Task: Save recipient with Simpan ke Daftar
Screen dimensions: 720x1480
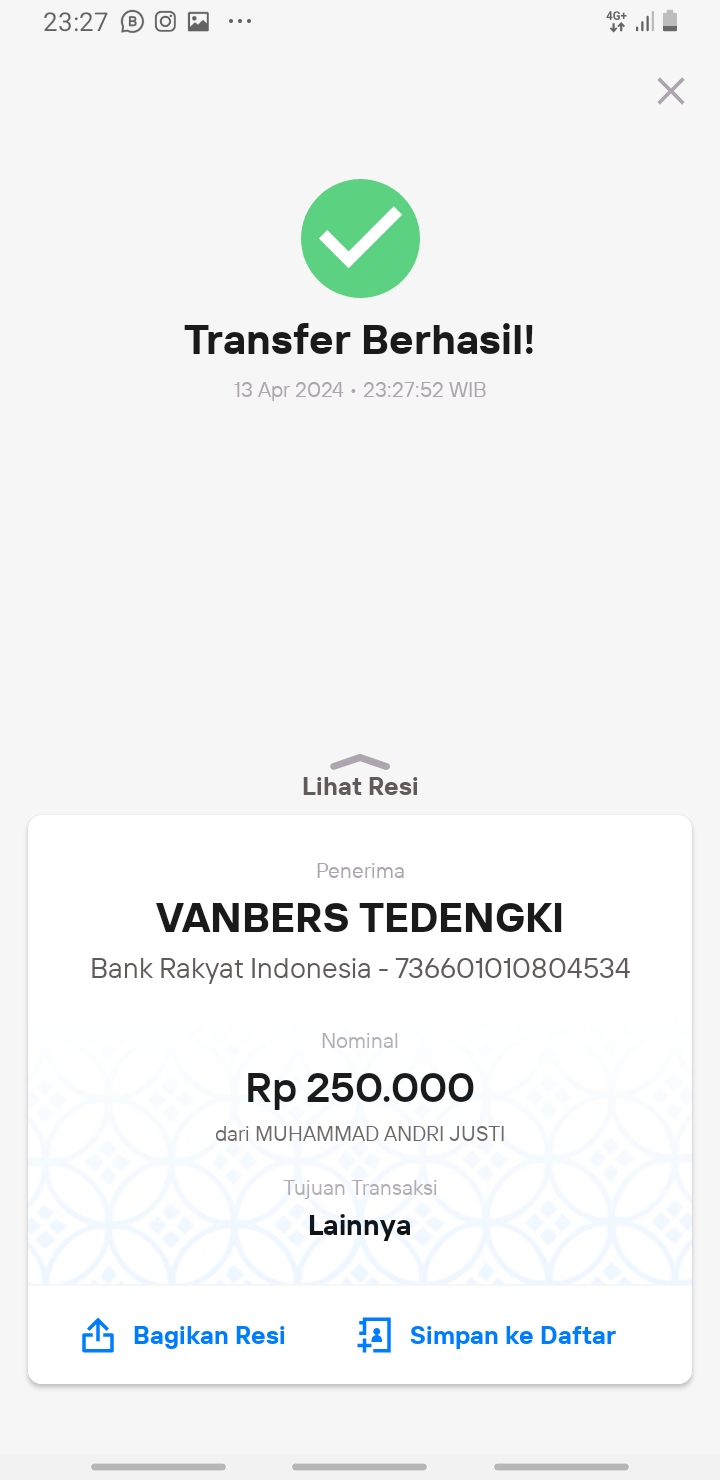Action: 486,1335
